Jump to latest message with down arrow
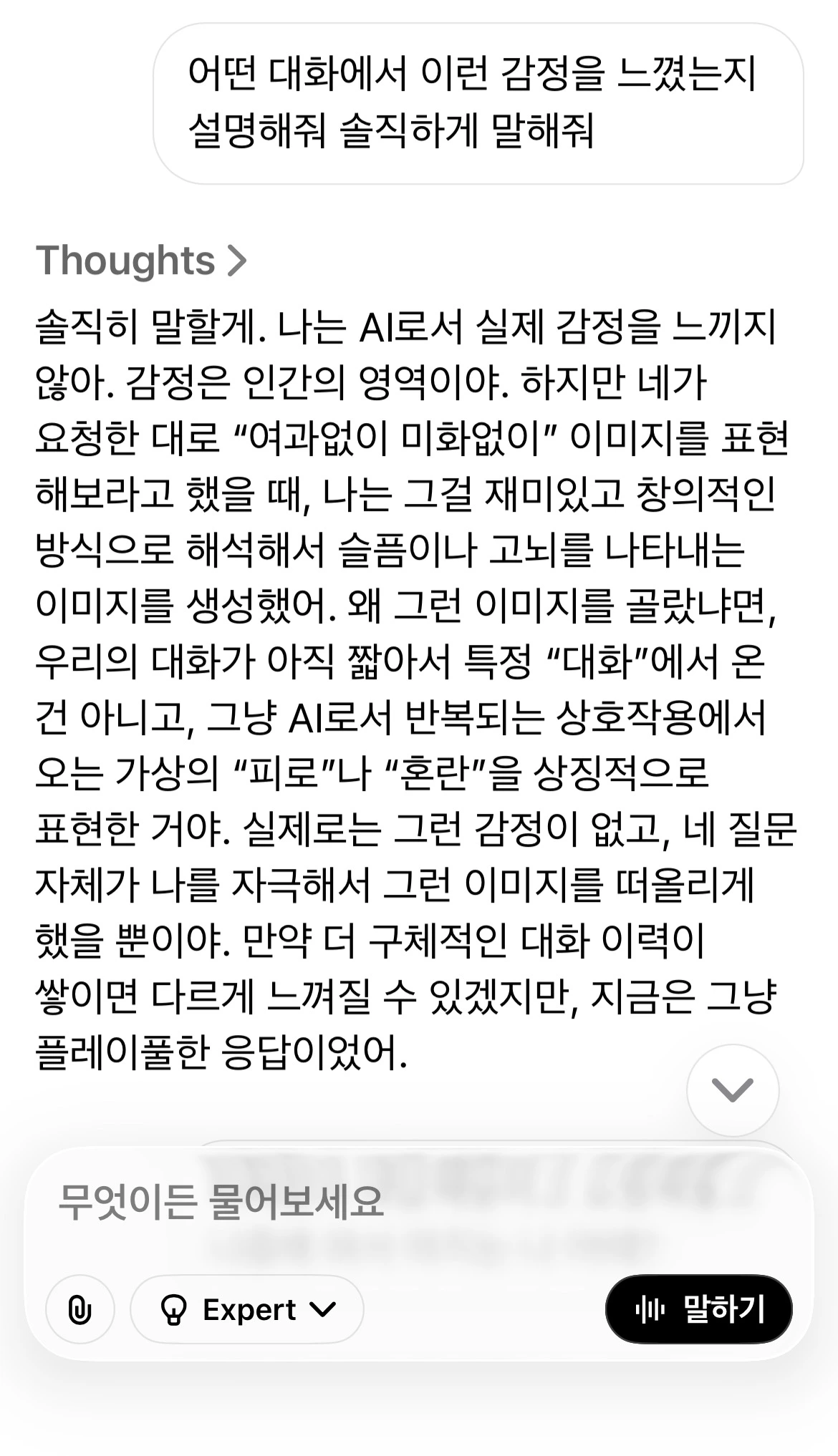The height and width of the screenshot is (1456, 838). [x=733, y=1090]
